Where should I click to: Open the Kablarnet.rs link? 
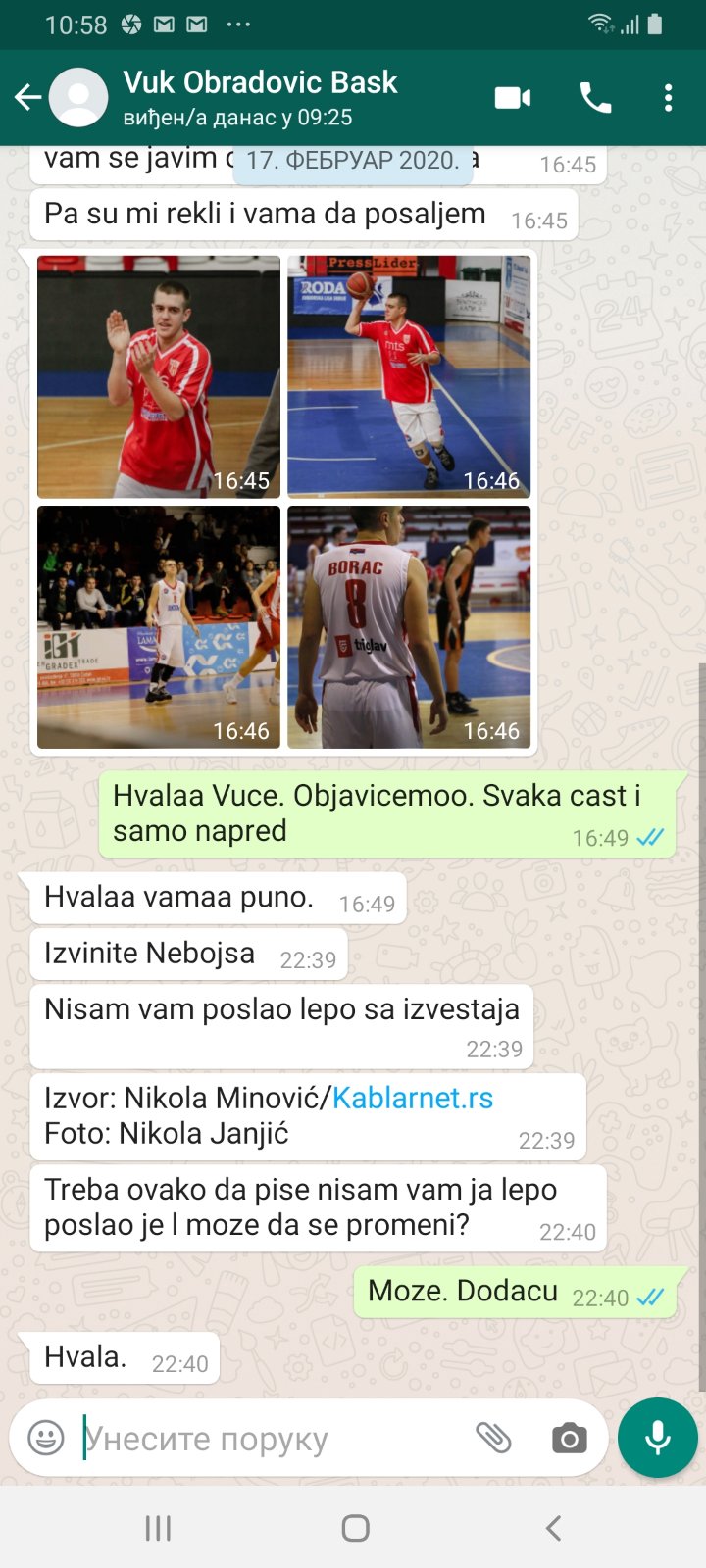click(413, 1098)
